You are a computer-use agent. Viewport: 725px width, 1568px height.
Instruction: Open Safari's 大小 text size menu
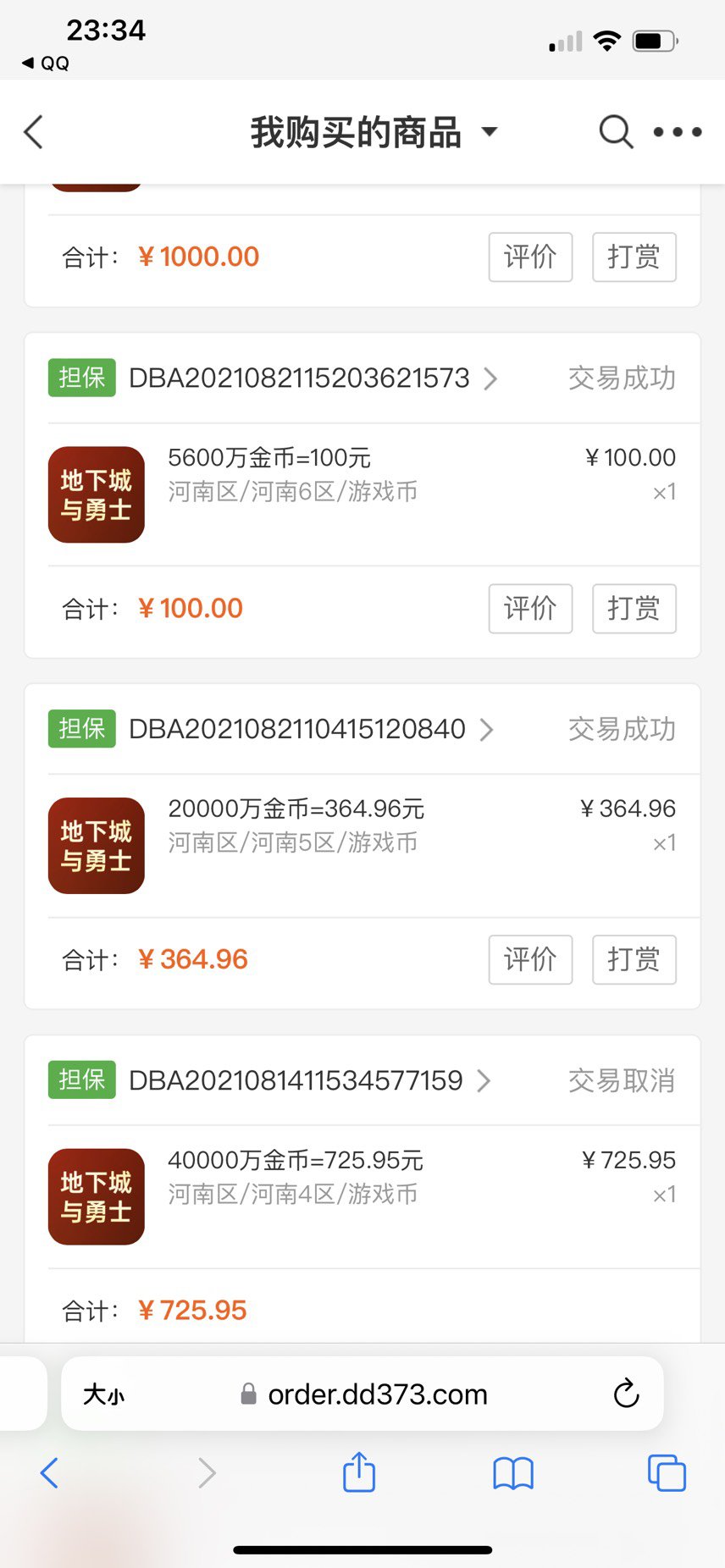103,1394
